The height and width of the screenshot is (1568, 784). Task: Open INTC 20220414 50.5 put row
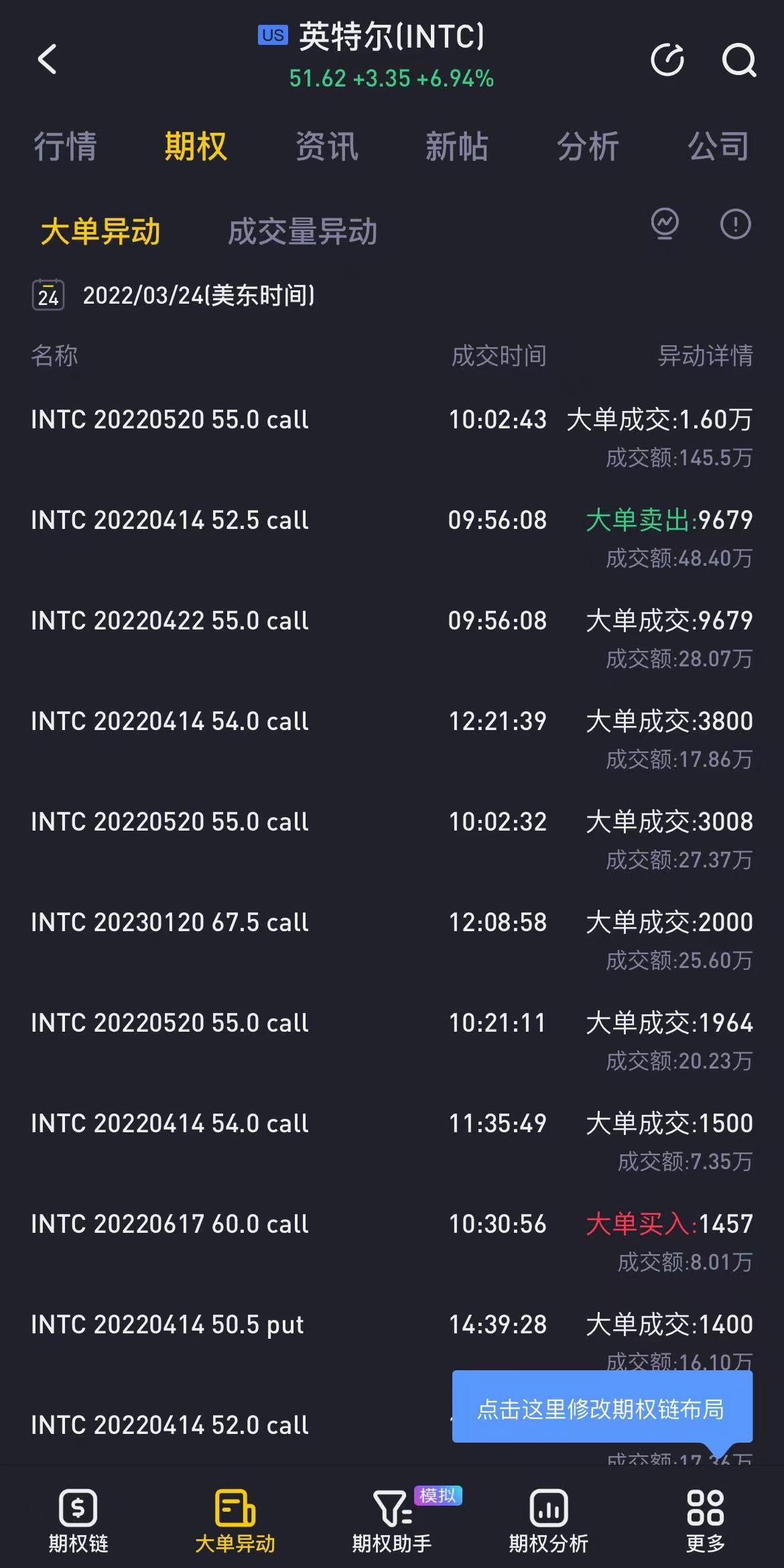[x=168, y=1325]
